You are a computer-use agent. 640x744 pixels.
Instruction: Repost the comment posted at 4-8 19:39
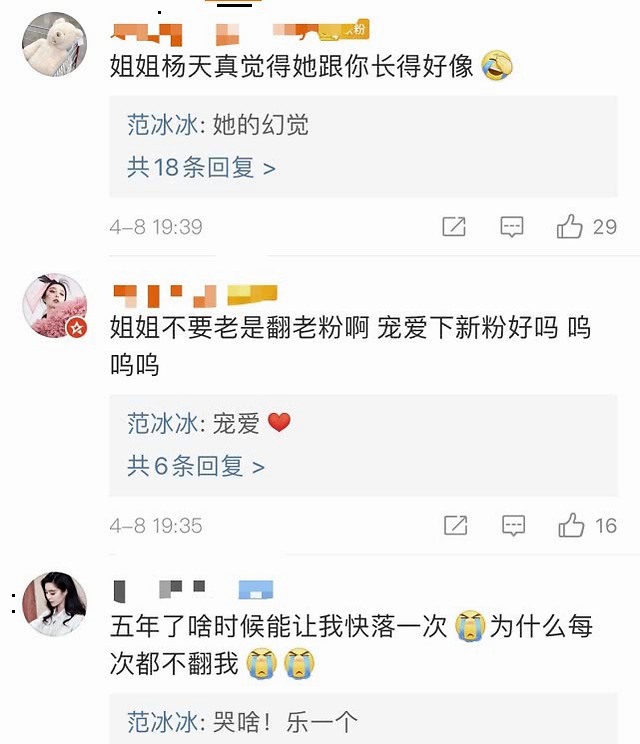[x=454, y=227]
